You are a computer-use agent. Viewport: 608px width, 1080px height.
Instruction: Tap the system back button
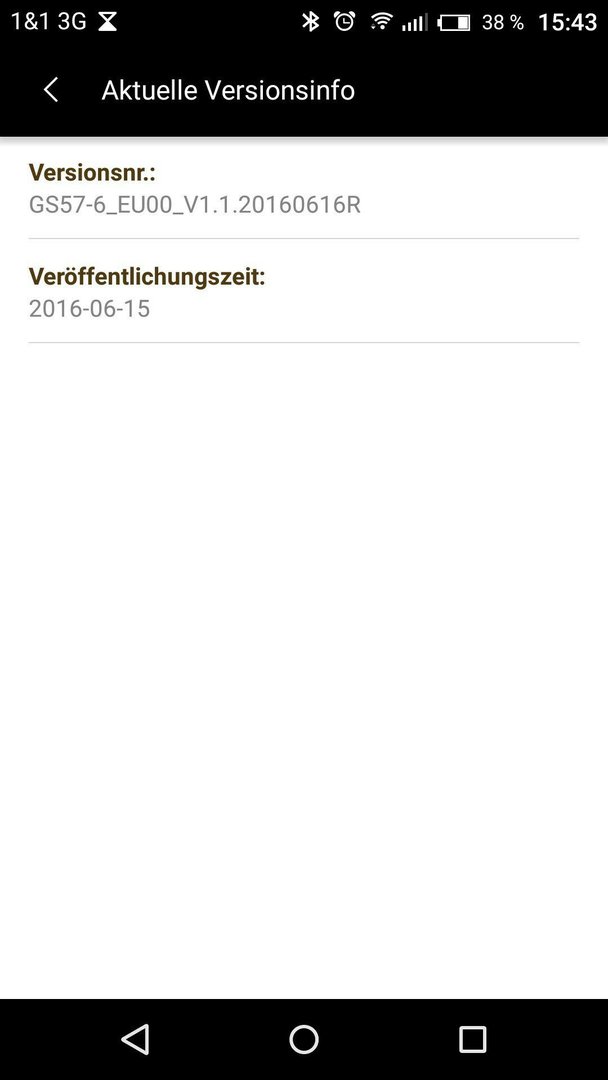click(135, 1039)
